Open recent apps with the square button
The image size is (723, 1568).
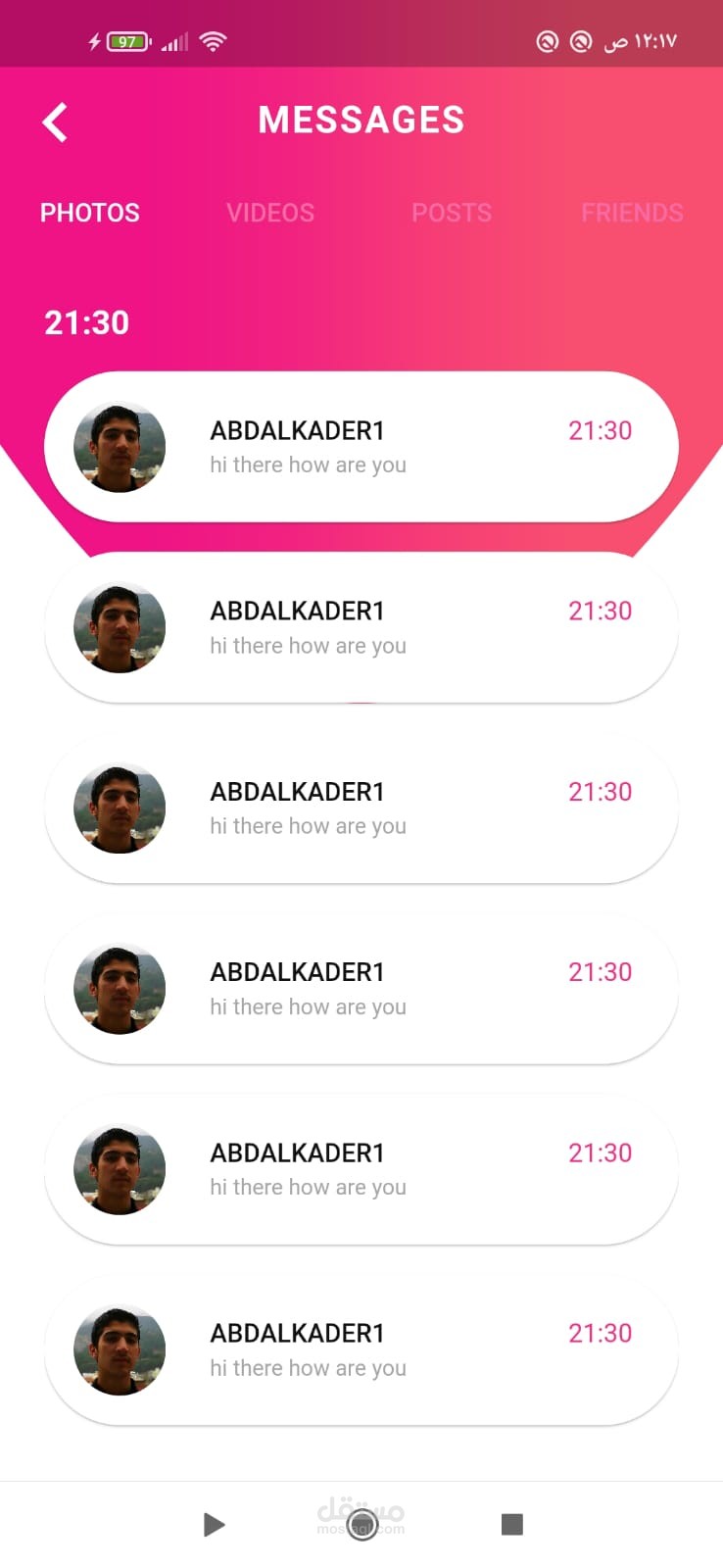click(511, 1524)
